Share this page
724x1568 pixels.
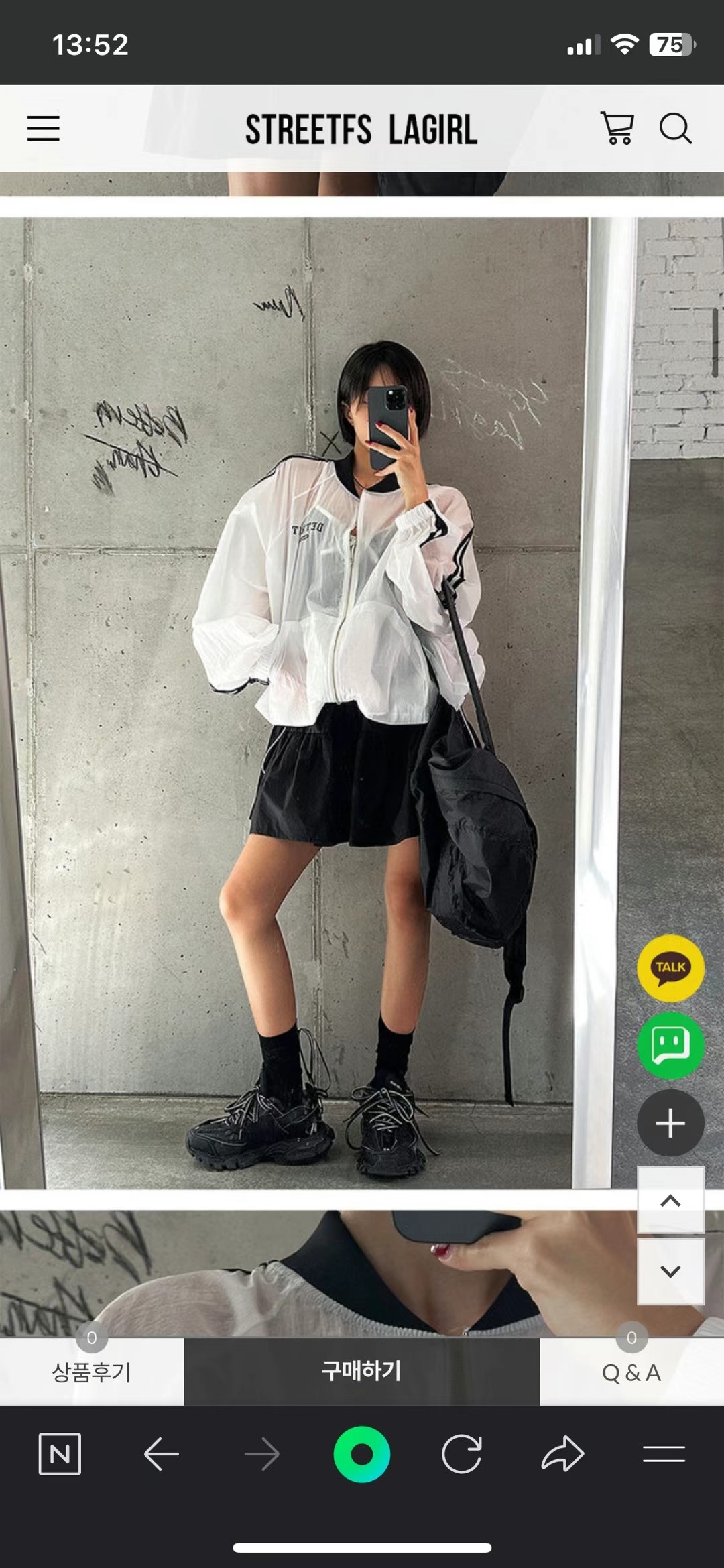[562, 1454]
